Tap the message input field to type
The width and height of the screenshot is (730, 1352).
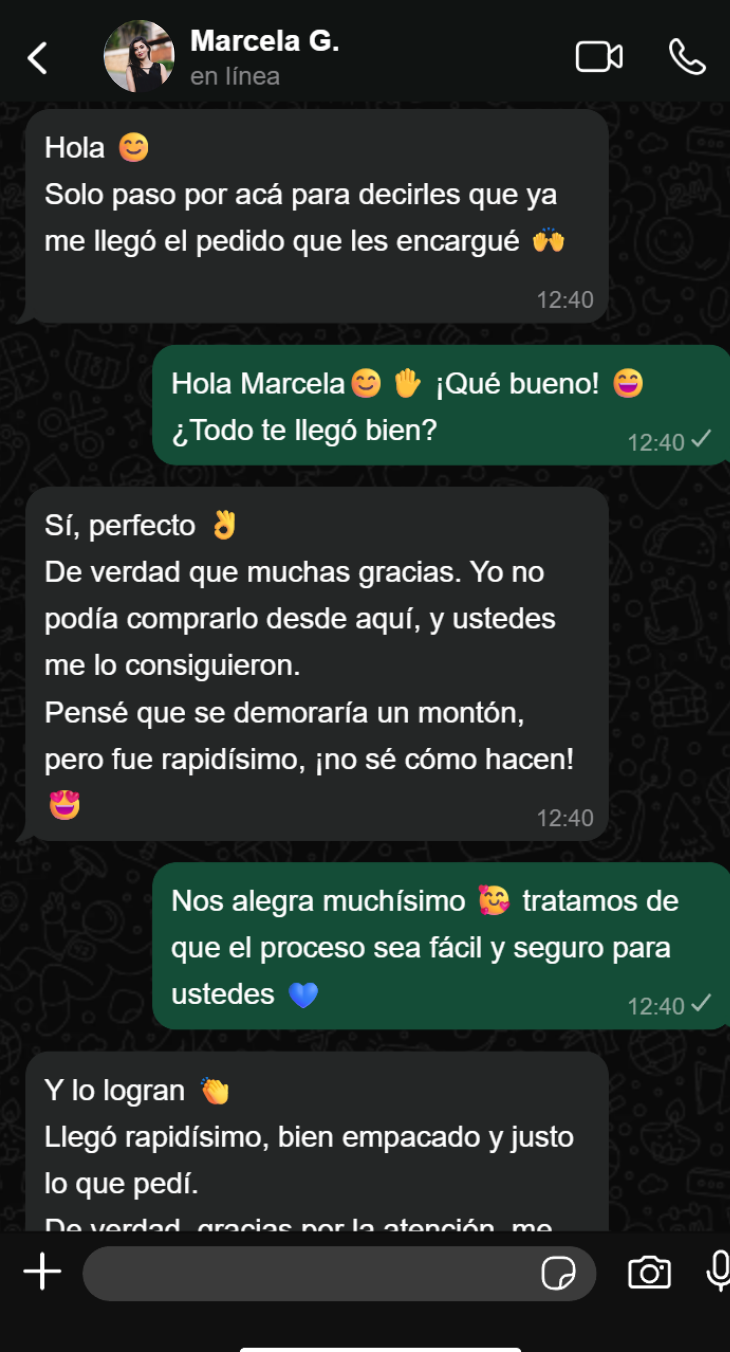point(300,1272)
